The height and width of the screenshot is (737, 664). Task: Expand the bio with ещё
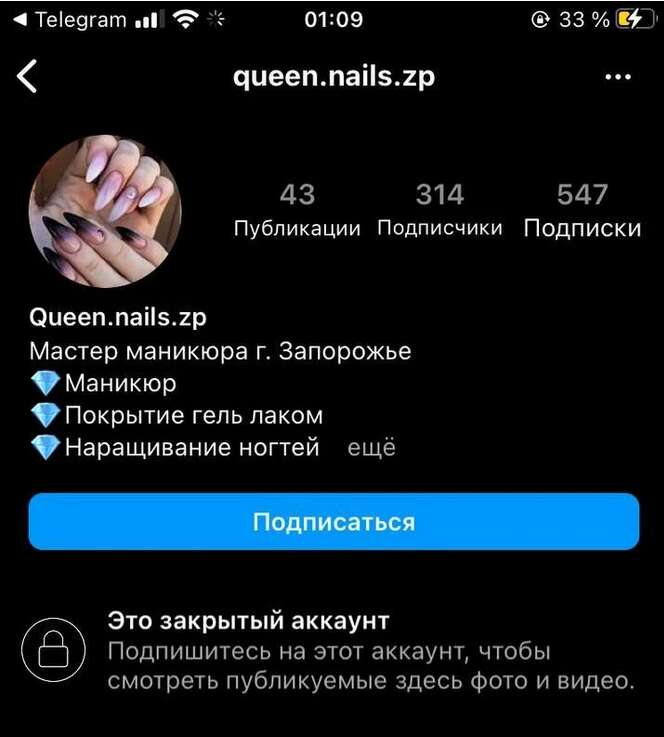click(x=371, y=447)
